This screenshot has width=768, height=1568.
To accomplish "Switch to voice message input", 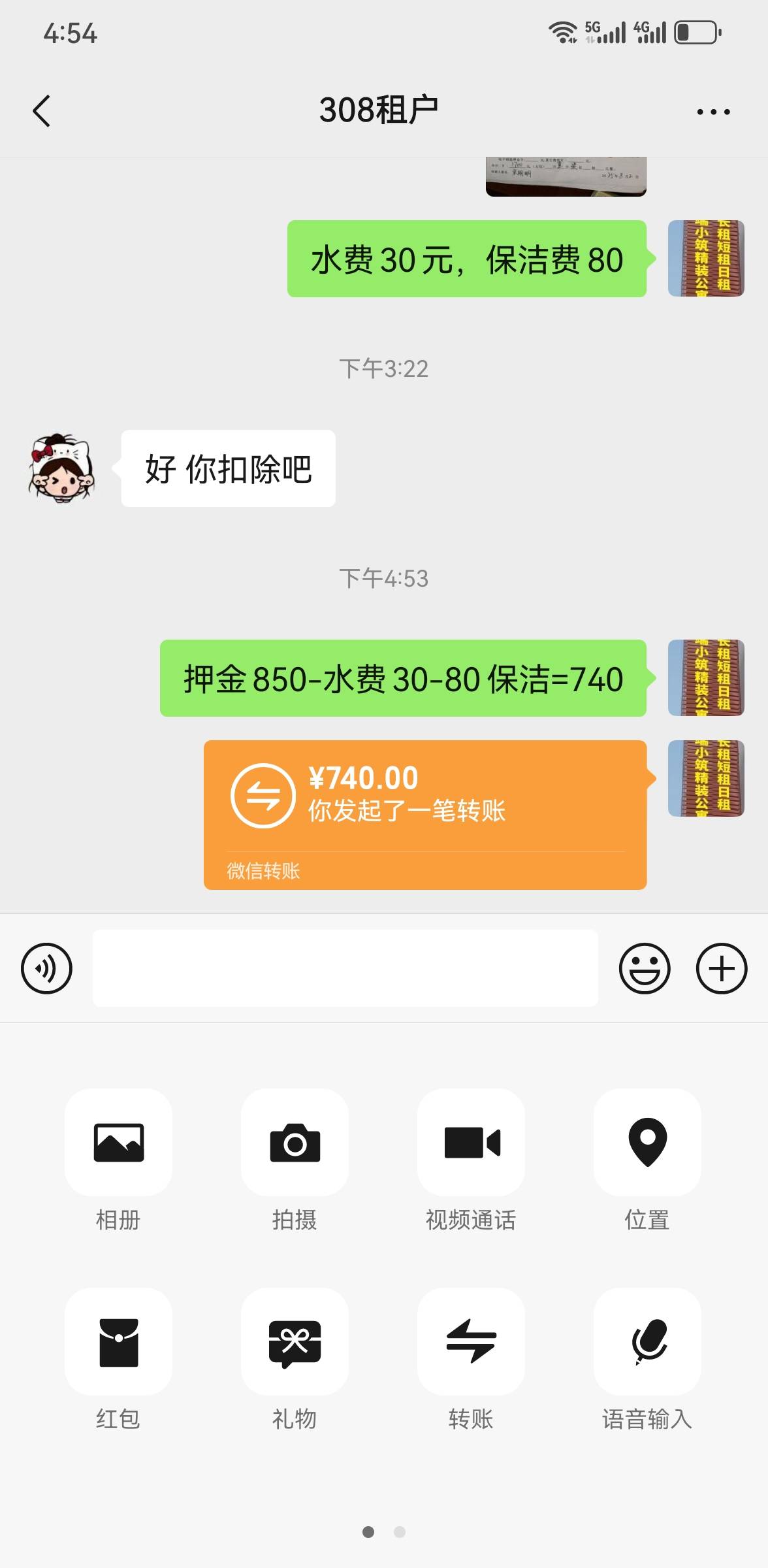I will click(x=46, y=968).
